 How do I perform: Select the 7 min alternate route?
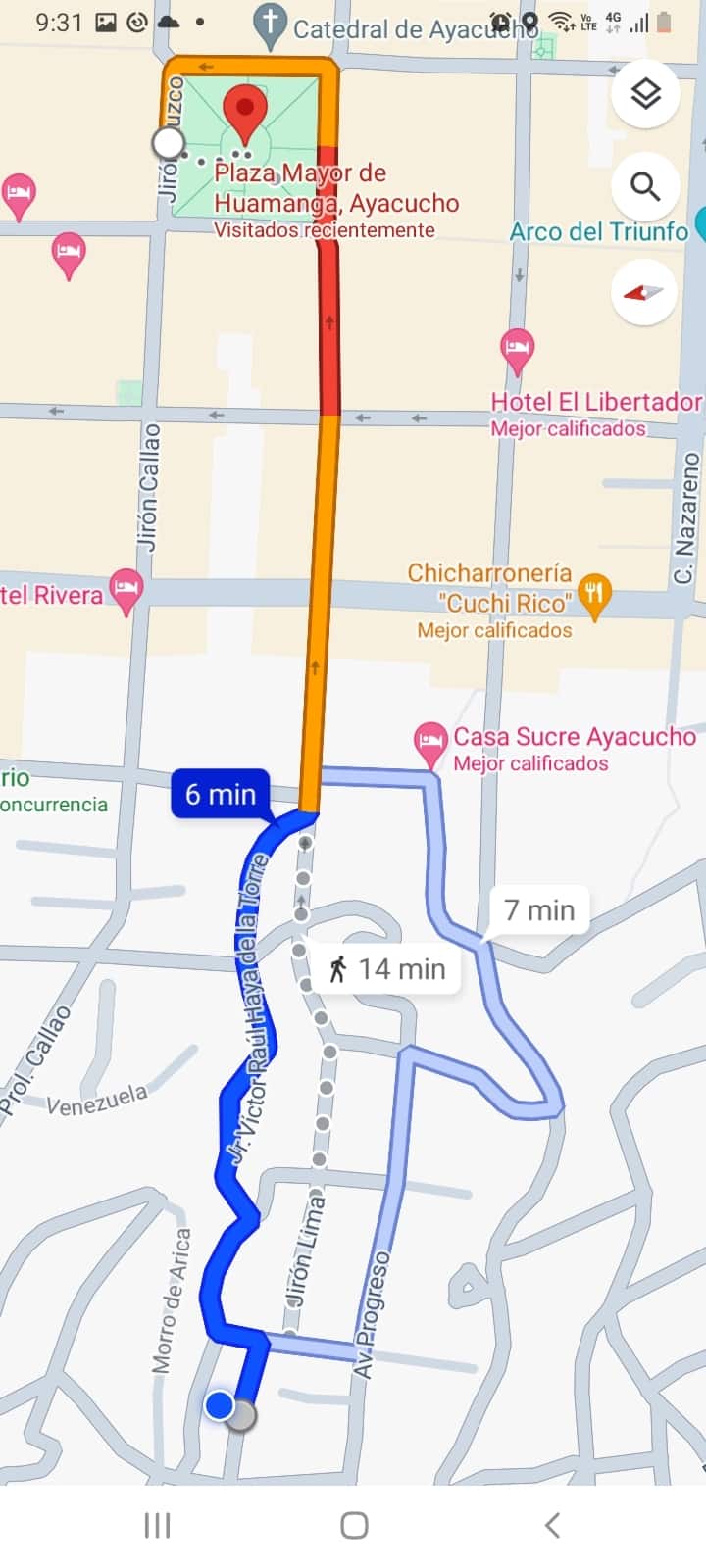tap(539, 910)
